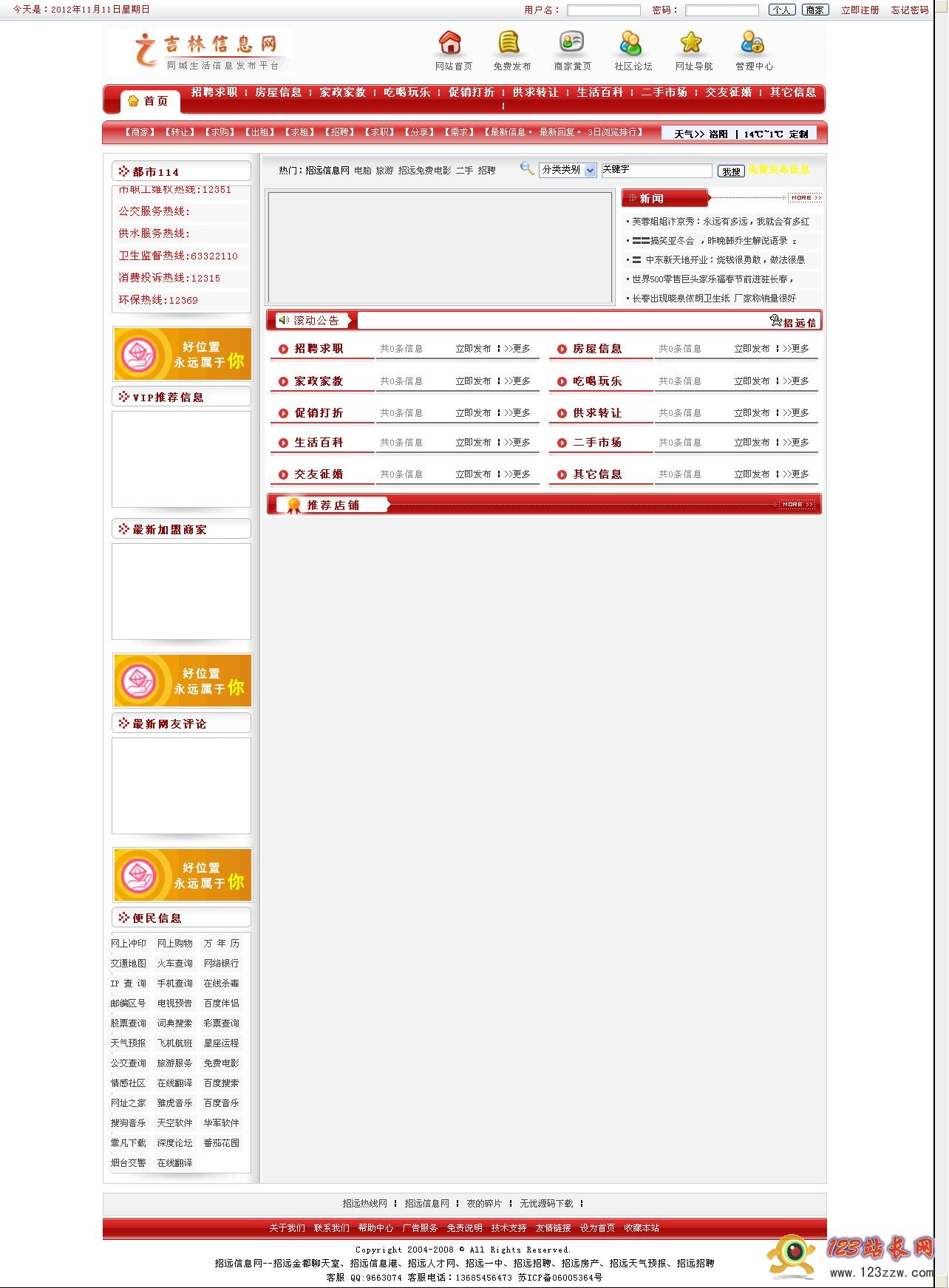Log in with the 个人 button
Screen dimensions: 949x1288
tap(781, 10)
